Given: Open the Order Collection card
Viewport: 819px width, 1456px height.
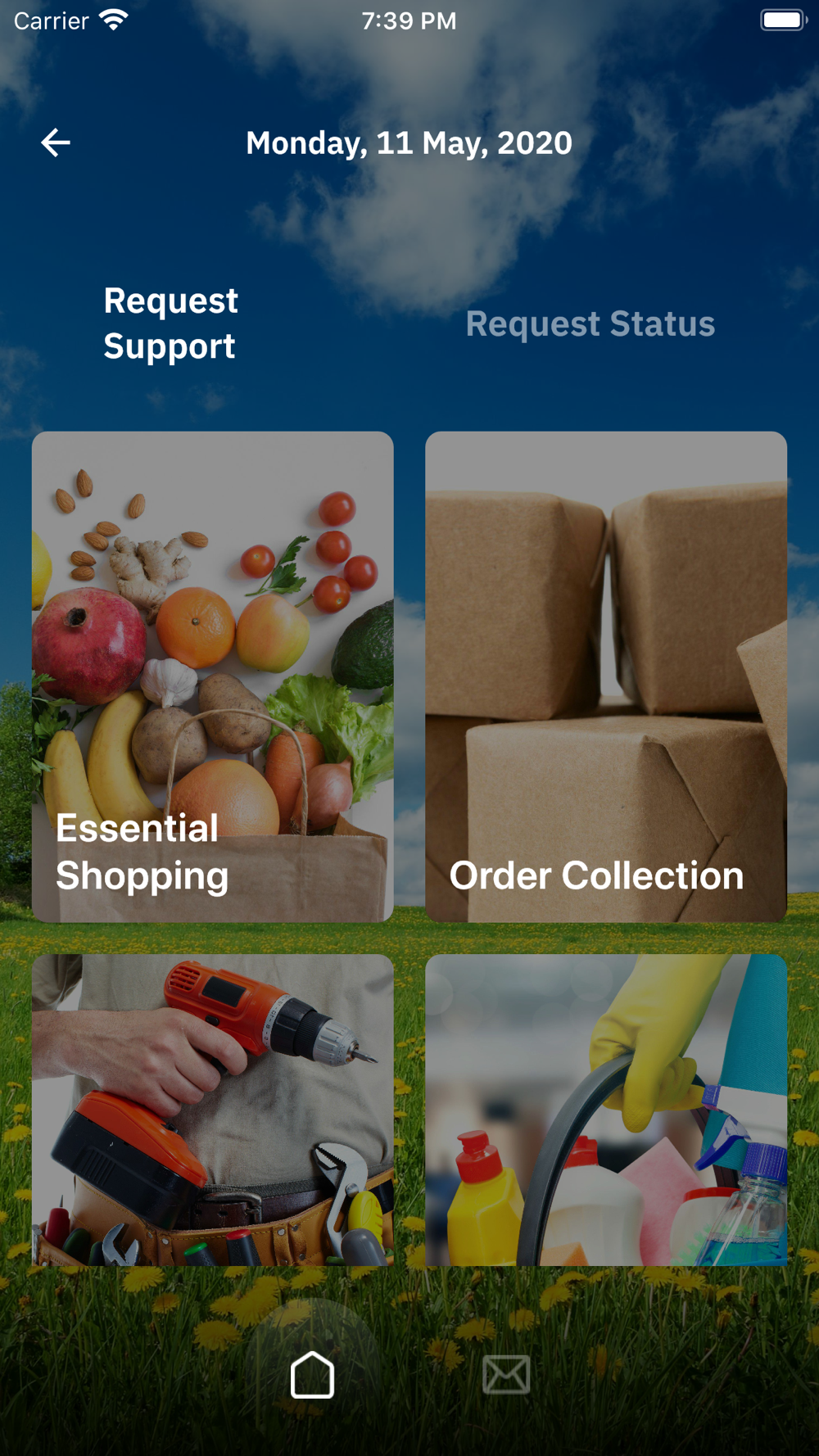Looking at the screenshot, I should (x=606, y=676).
